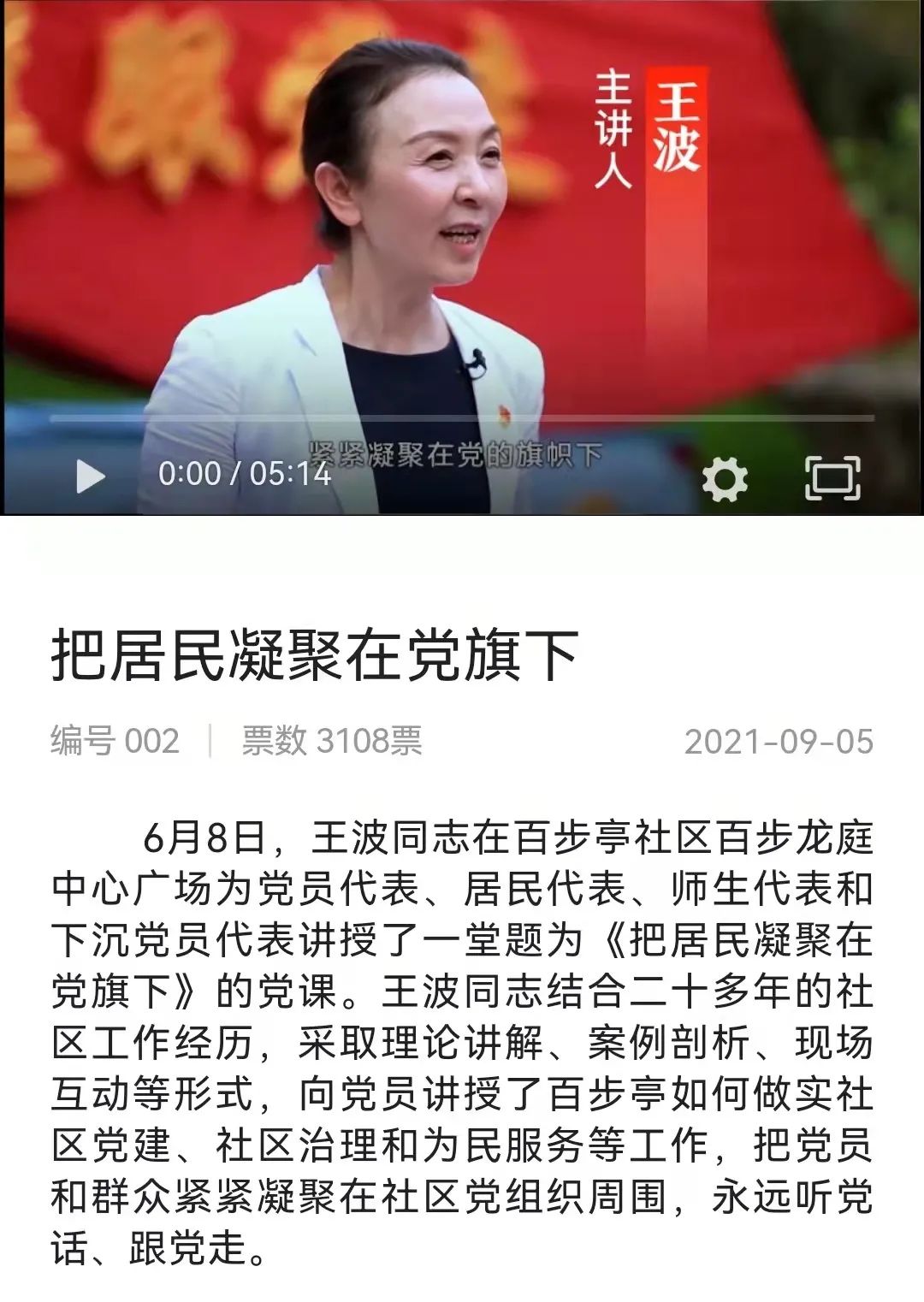Enter fullscreen video mode

(832, 477)
